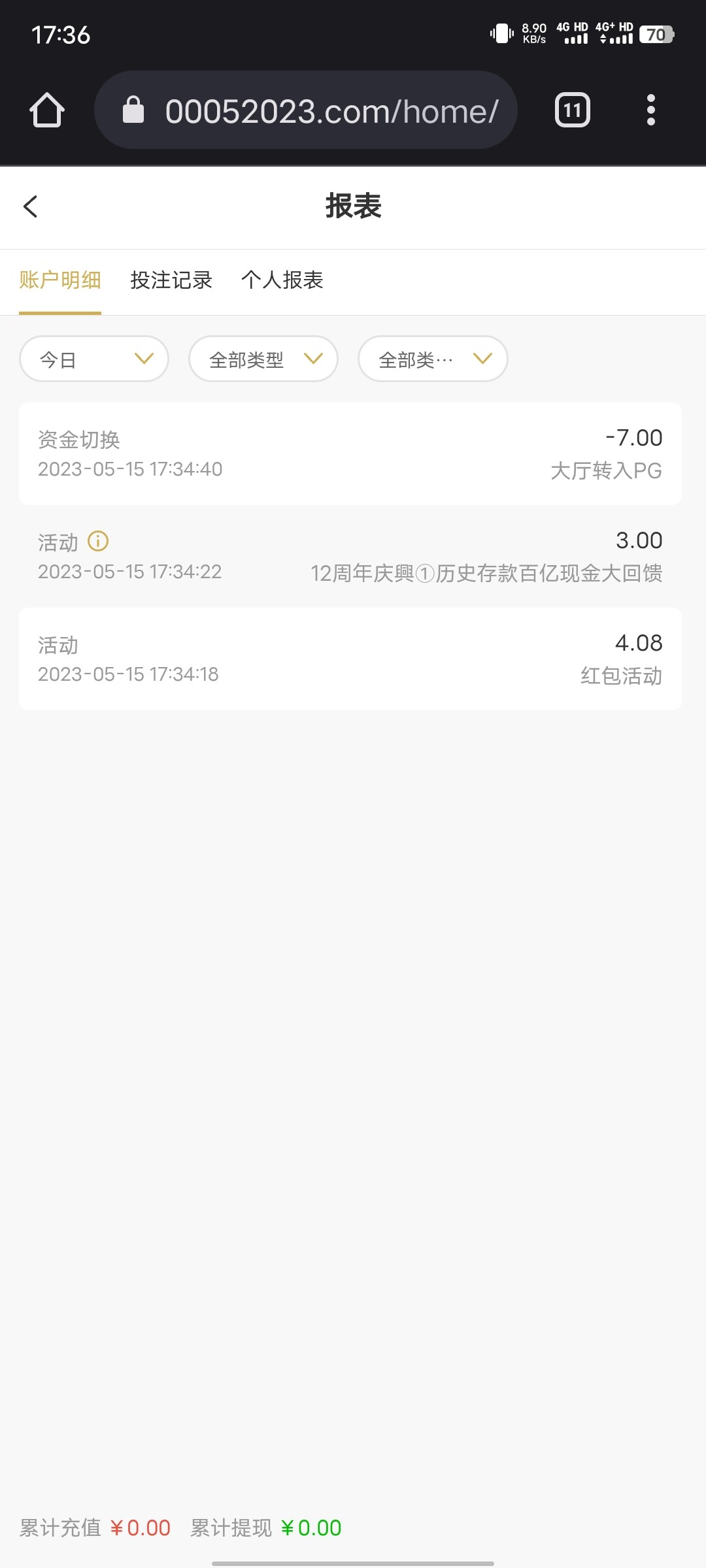Open the browser home button

pyautogui.click(x=47, y=110)
